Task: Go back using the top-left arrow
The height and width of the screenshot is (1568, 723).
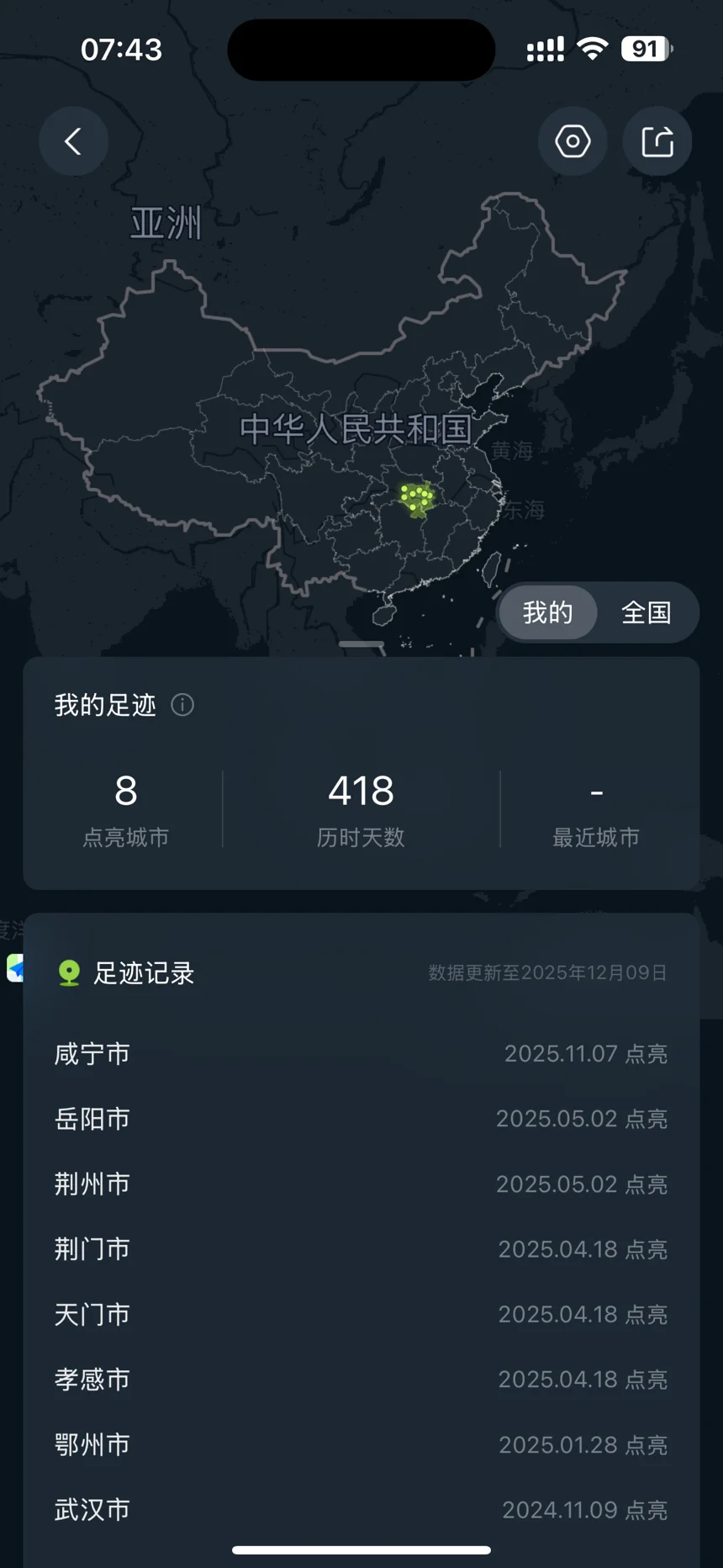Action: pos(73,140)
